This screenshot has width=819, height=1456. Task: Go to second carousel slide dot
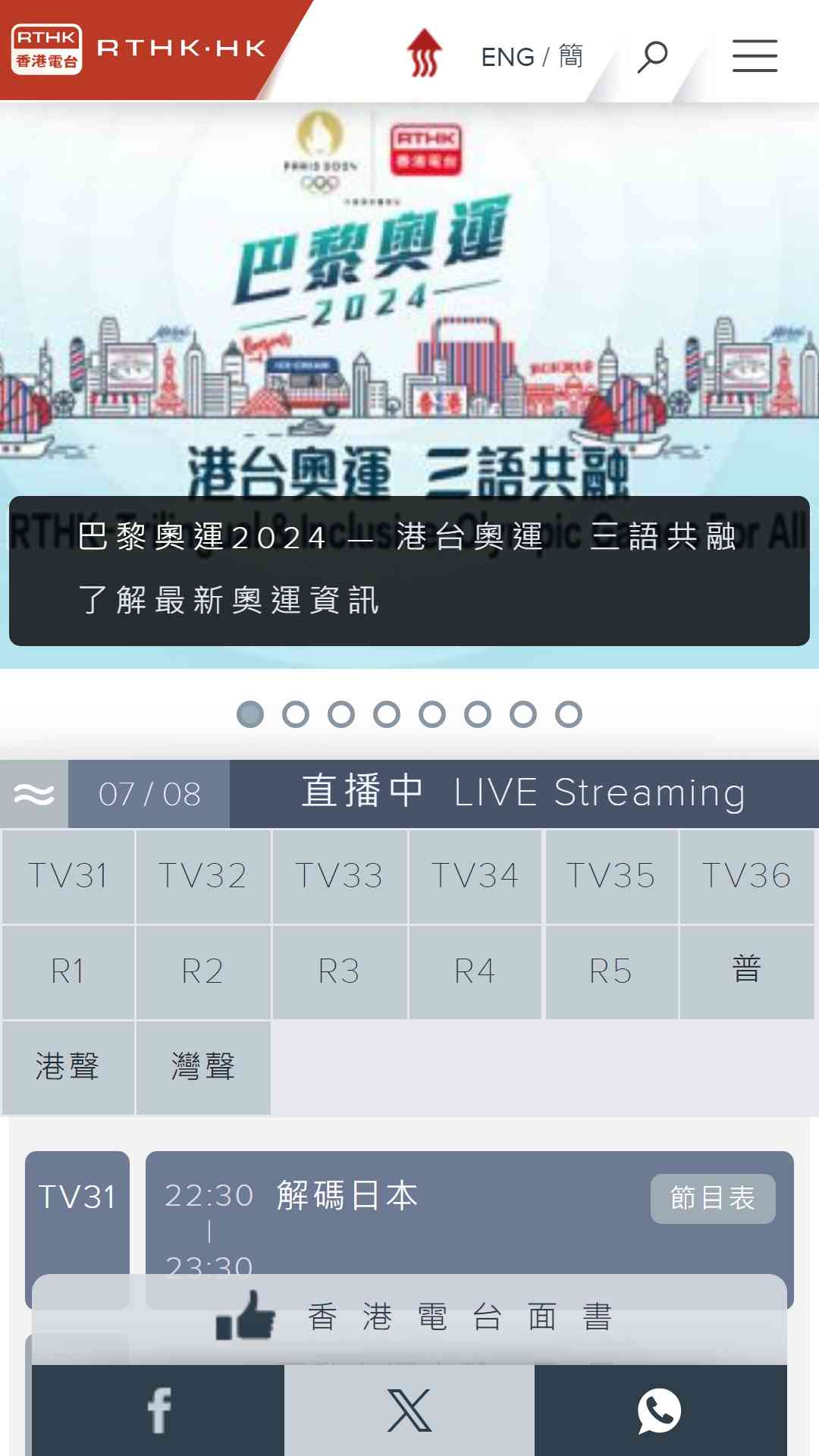click(x=296, y=714)
